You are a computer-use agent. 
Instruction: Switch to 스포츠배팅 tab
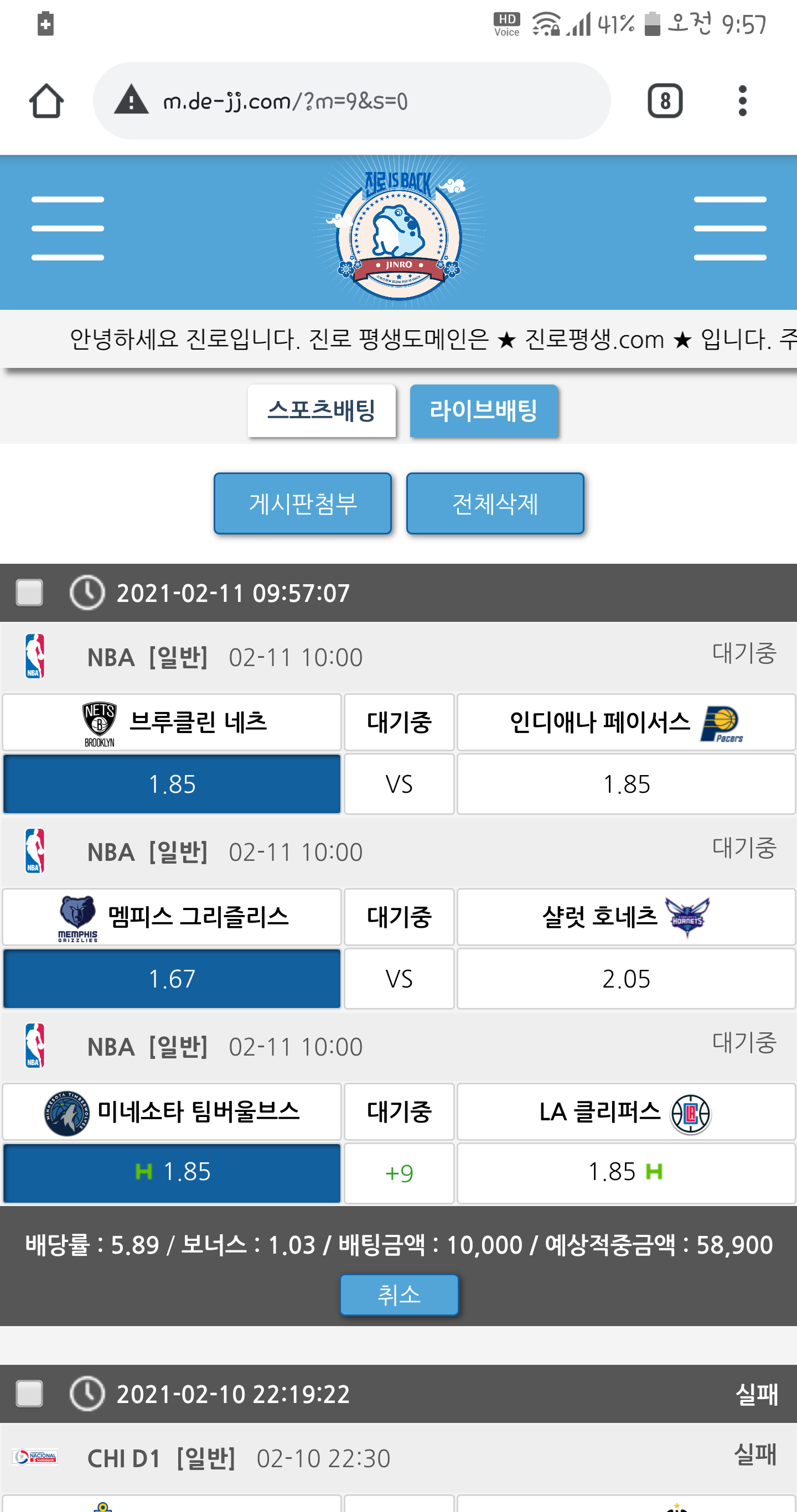pos(321,411)
